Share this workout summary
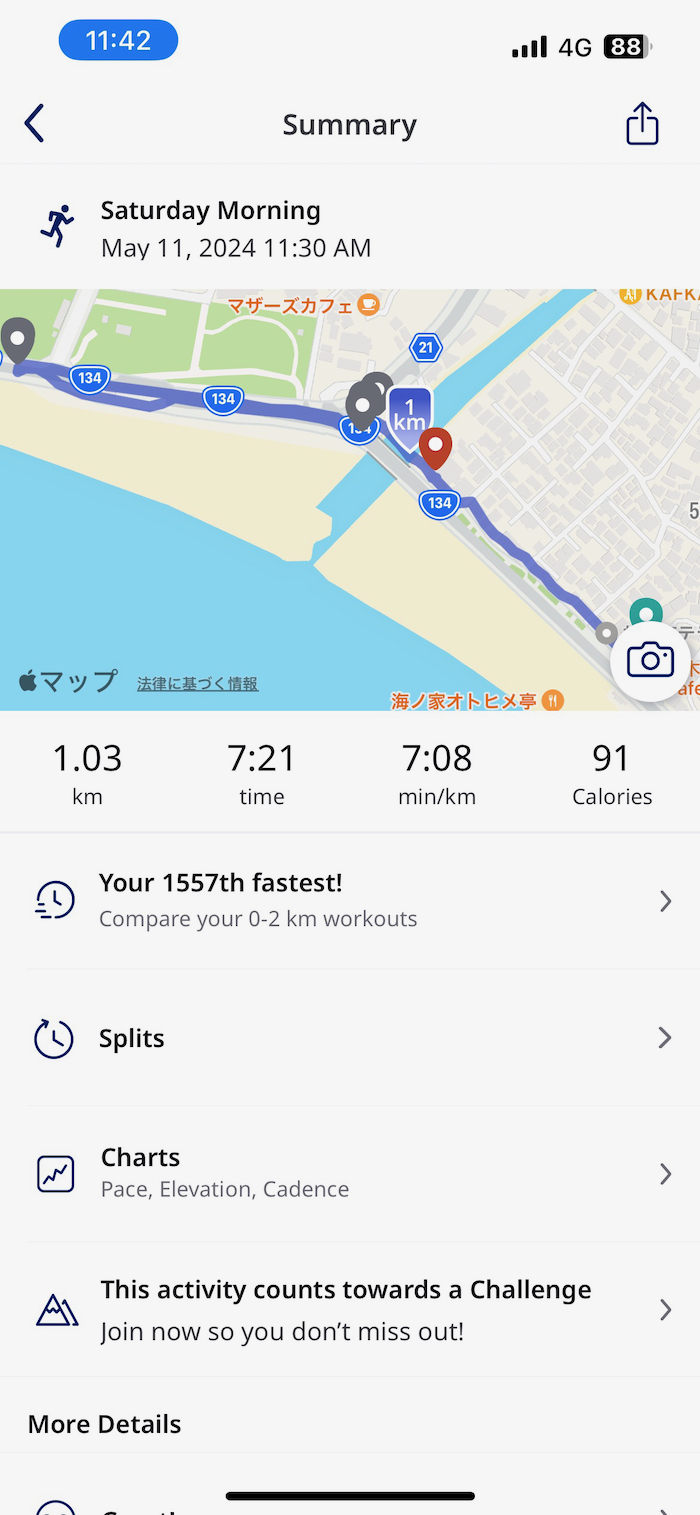 click(x=642, y=124)
